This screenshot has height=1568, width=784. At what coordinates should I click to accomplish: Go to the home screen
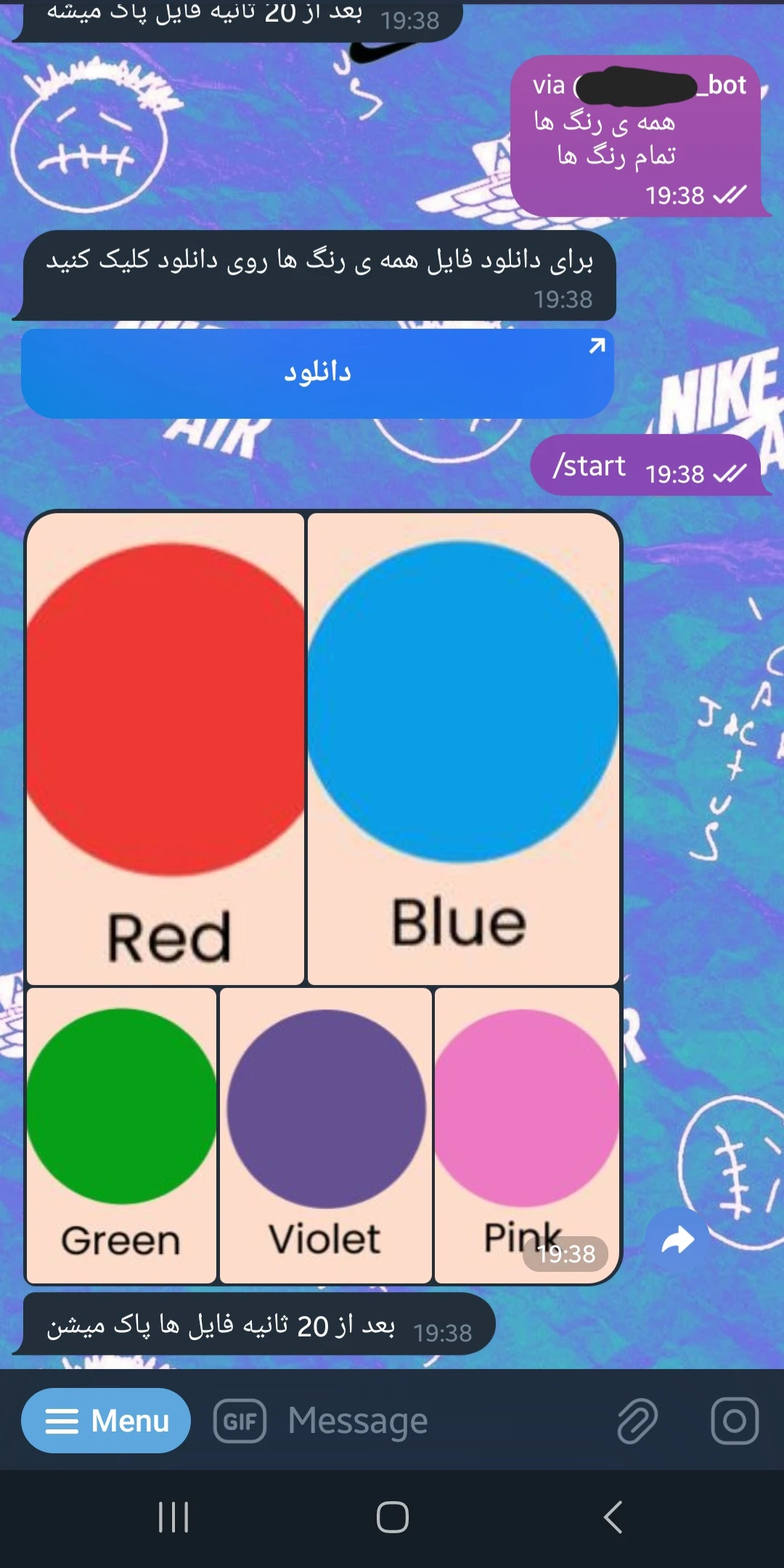[392, 1517]
